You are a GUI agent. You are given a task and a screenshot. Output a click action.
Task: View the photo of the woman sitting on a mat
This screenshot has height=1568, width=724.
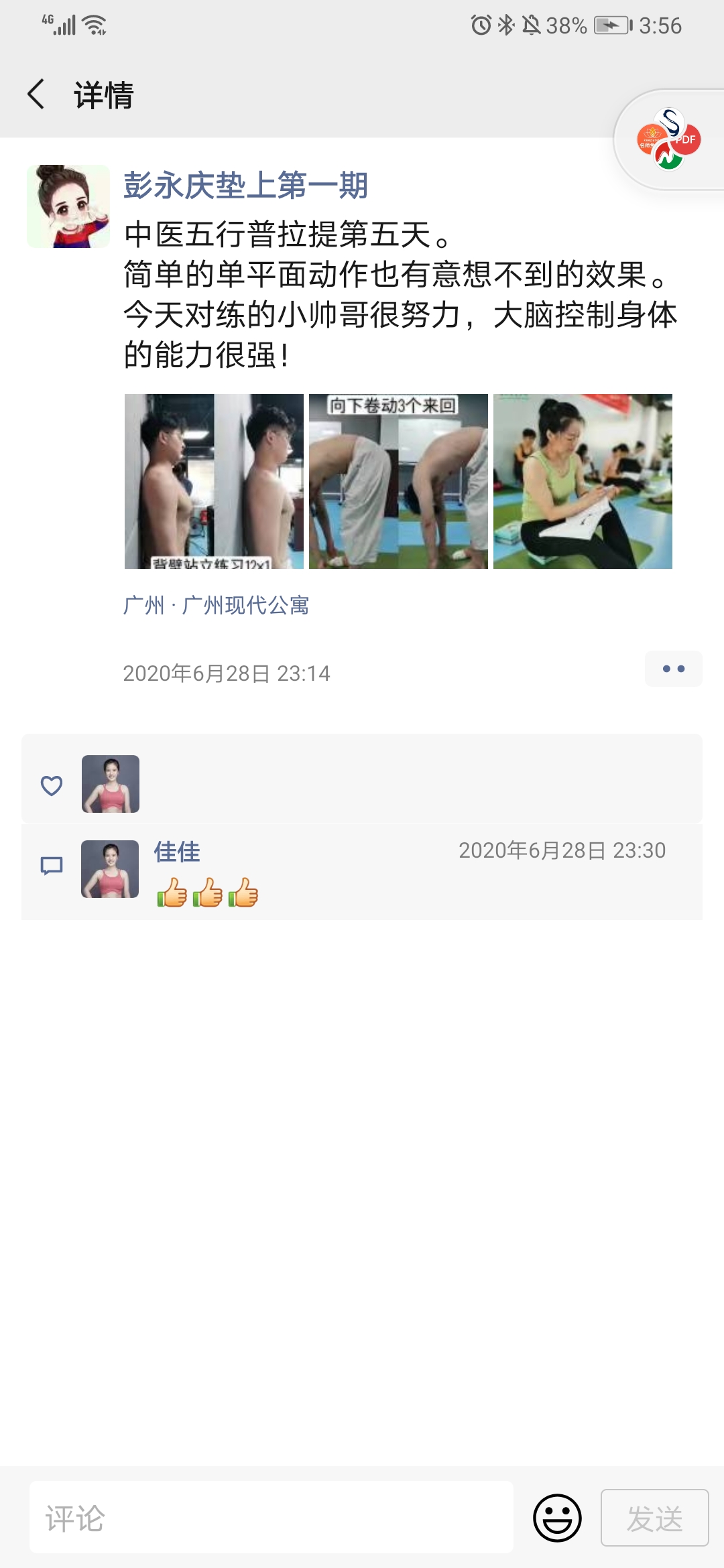tap(583, 481)
